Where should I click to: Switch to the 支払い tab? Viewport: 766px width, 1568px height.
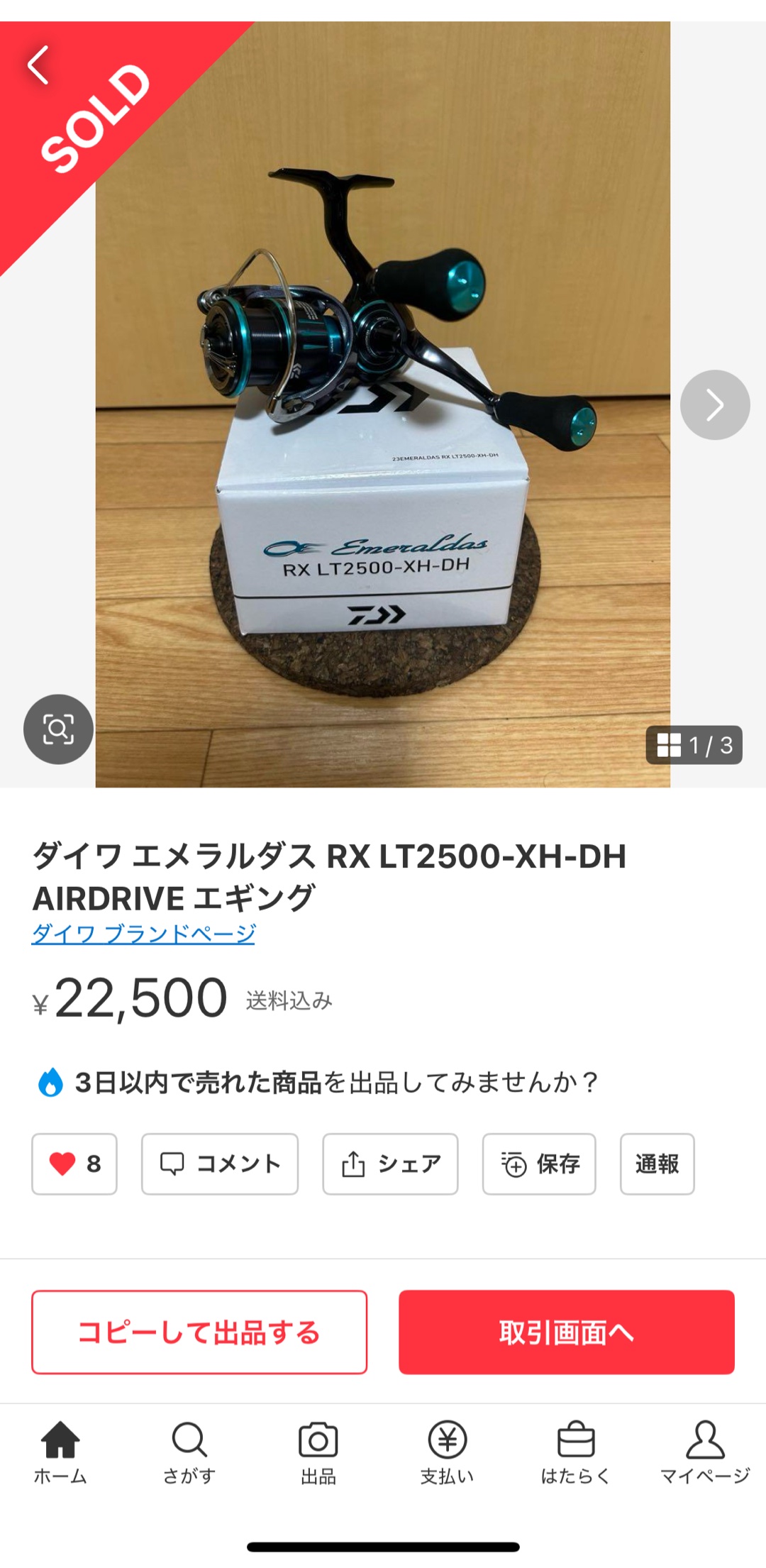click(447, 1452)
